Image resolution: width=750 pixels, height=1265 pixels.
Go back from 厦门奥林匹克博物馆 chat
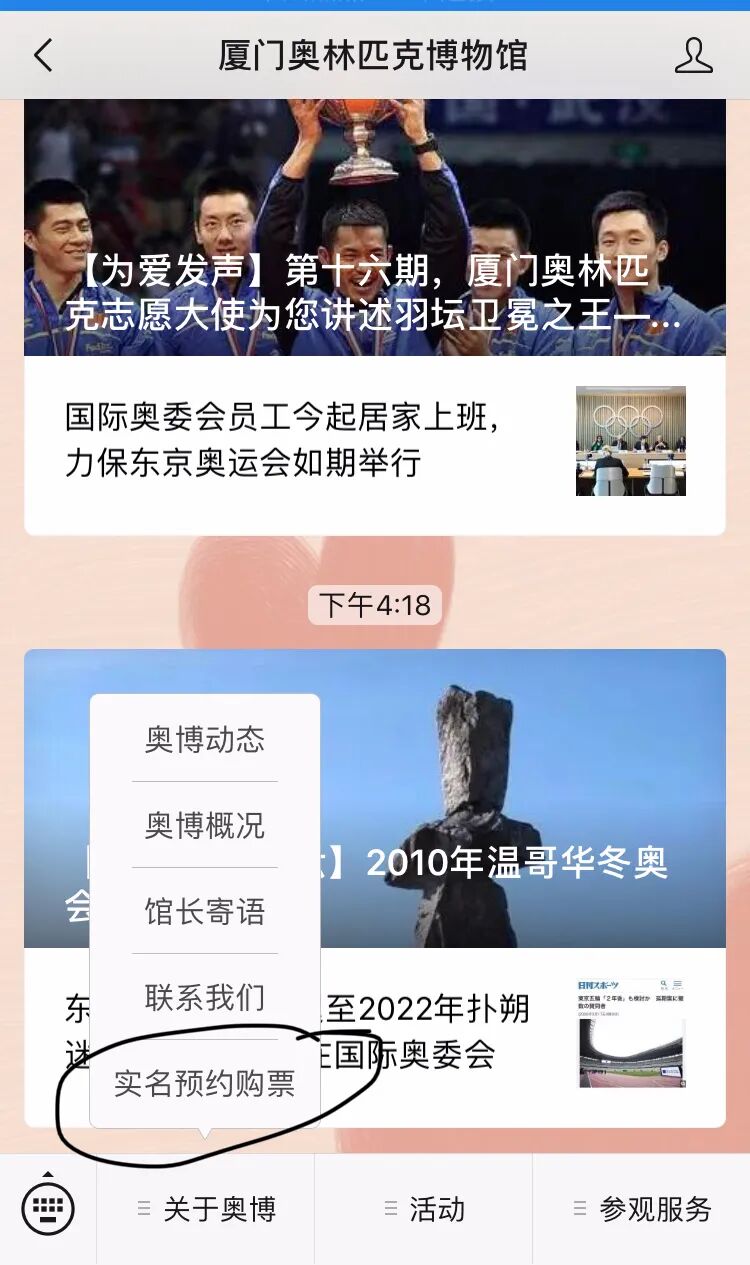point(43,55)
